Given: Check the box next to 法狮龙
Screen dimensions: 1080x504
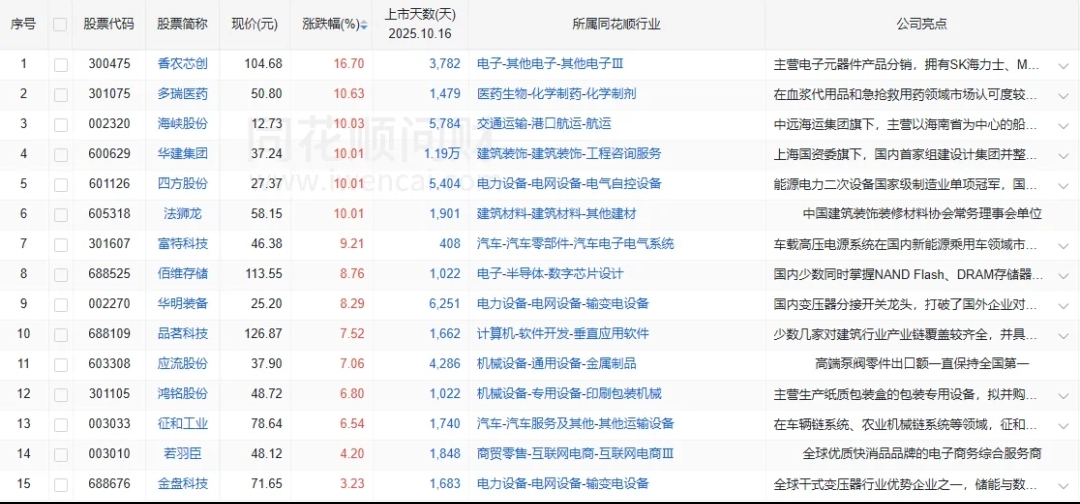Looking at the screenshot, I should pos(61,214).
